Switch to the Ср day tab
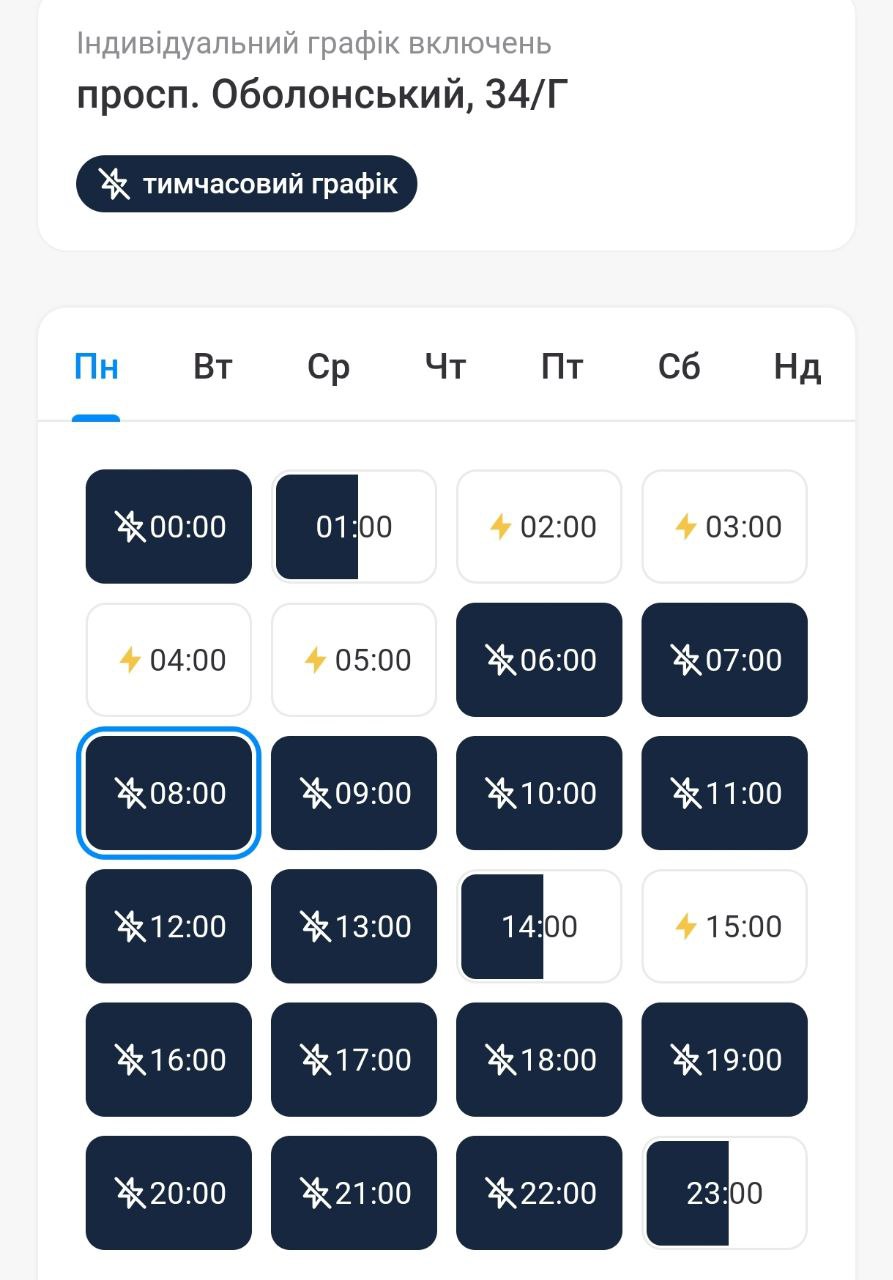 pos(328,367)
